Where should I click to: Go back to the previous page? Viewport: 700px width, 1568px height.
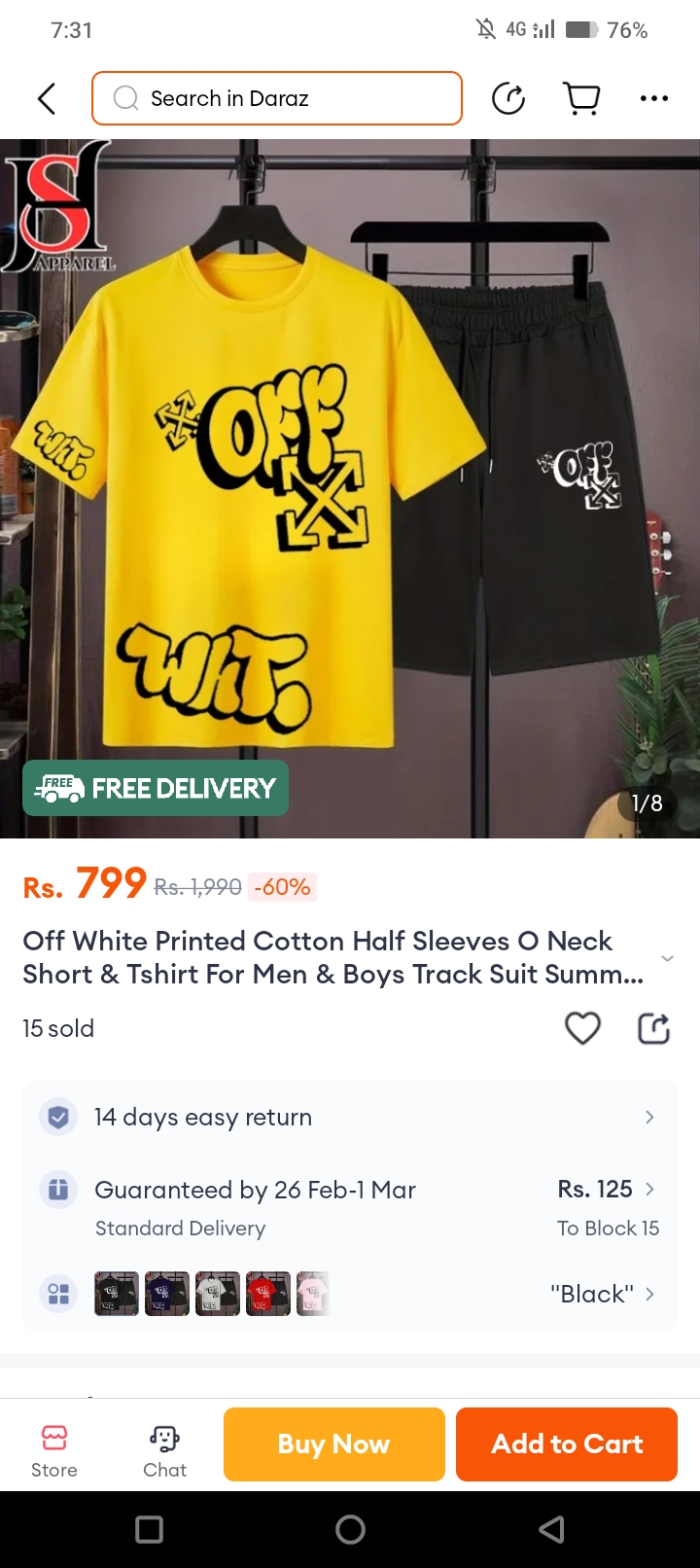pyautogui.click(x=46, y=98)
